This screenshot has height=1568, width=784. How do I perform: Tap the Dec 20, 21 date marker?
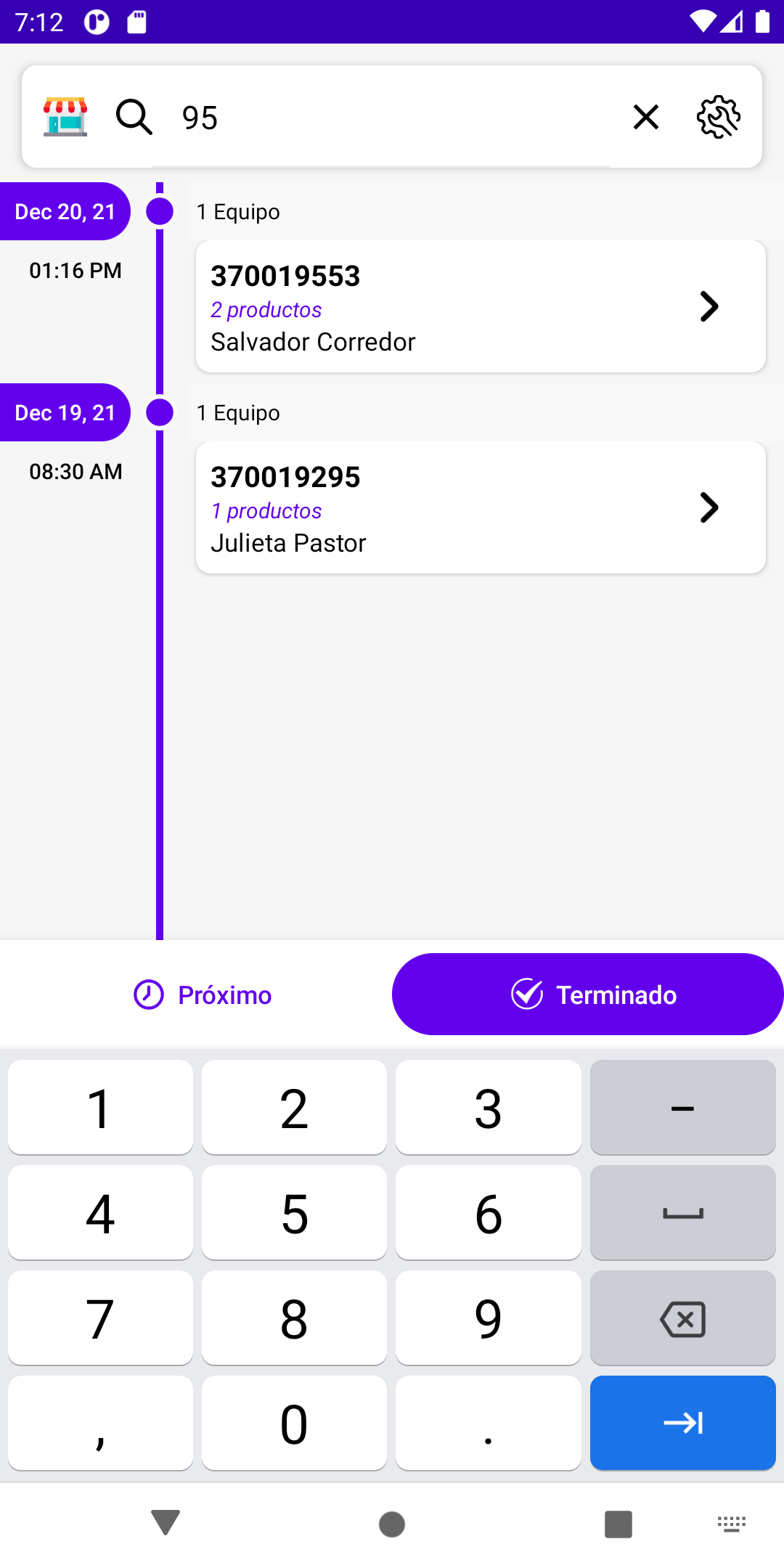[65, 211]
